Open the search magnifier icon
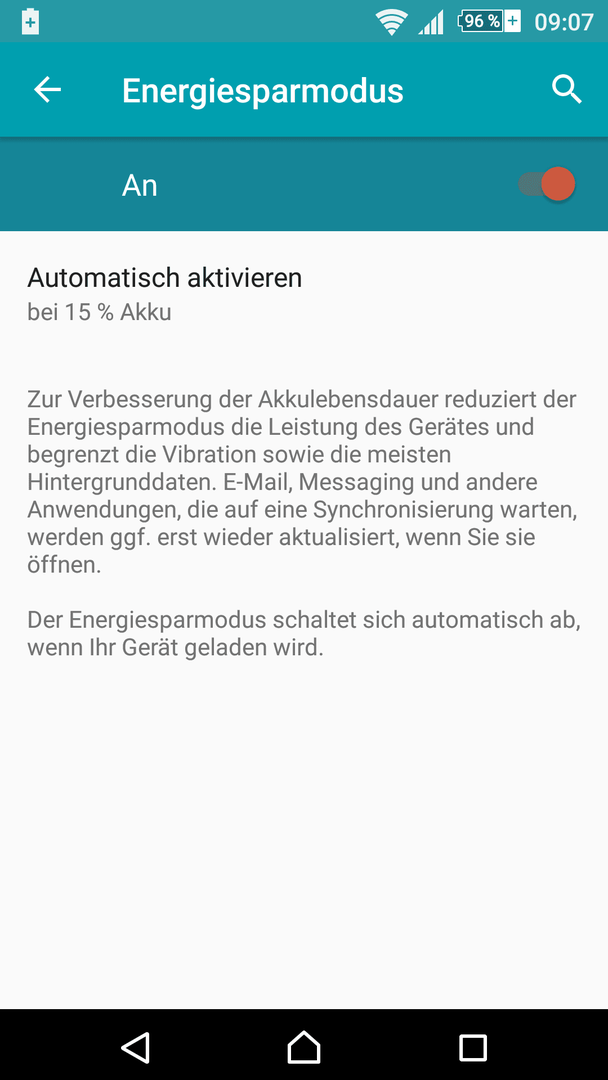 click(567, 90)
